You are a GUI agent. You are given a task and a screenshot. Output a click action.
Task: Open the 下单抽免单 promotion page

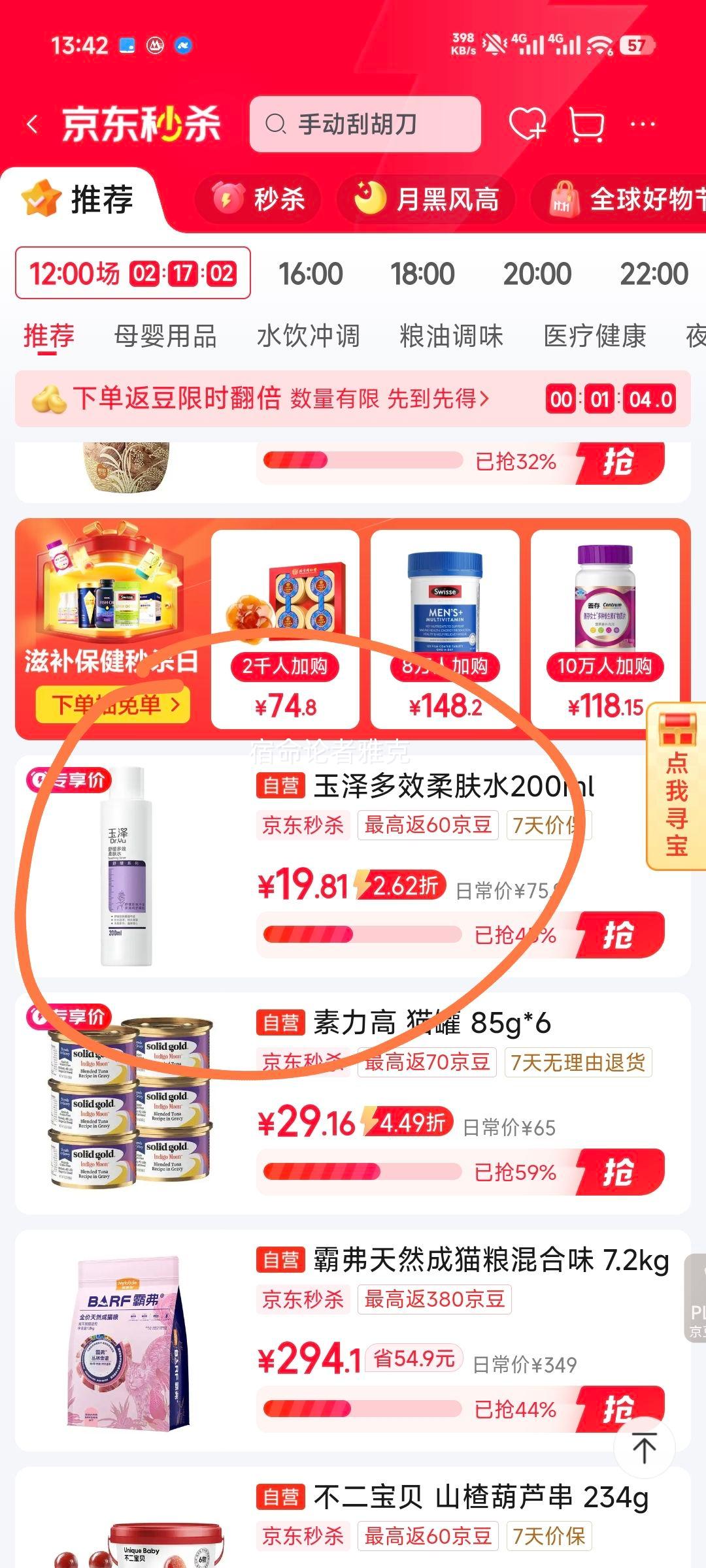point(115,704)
